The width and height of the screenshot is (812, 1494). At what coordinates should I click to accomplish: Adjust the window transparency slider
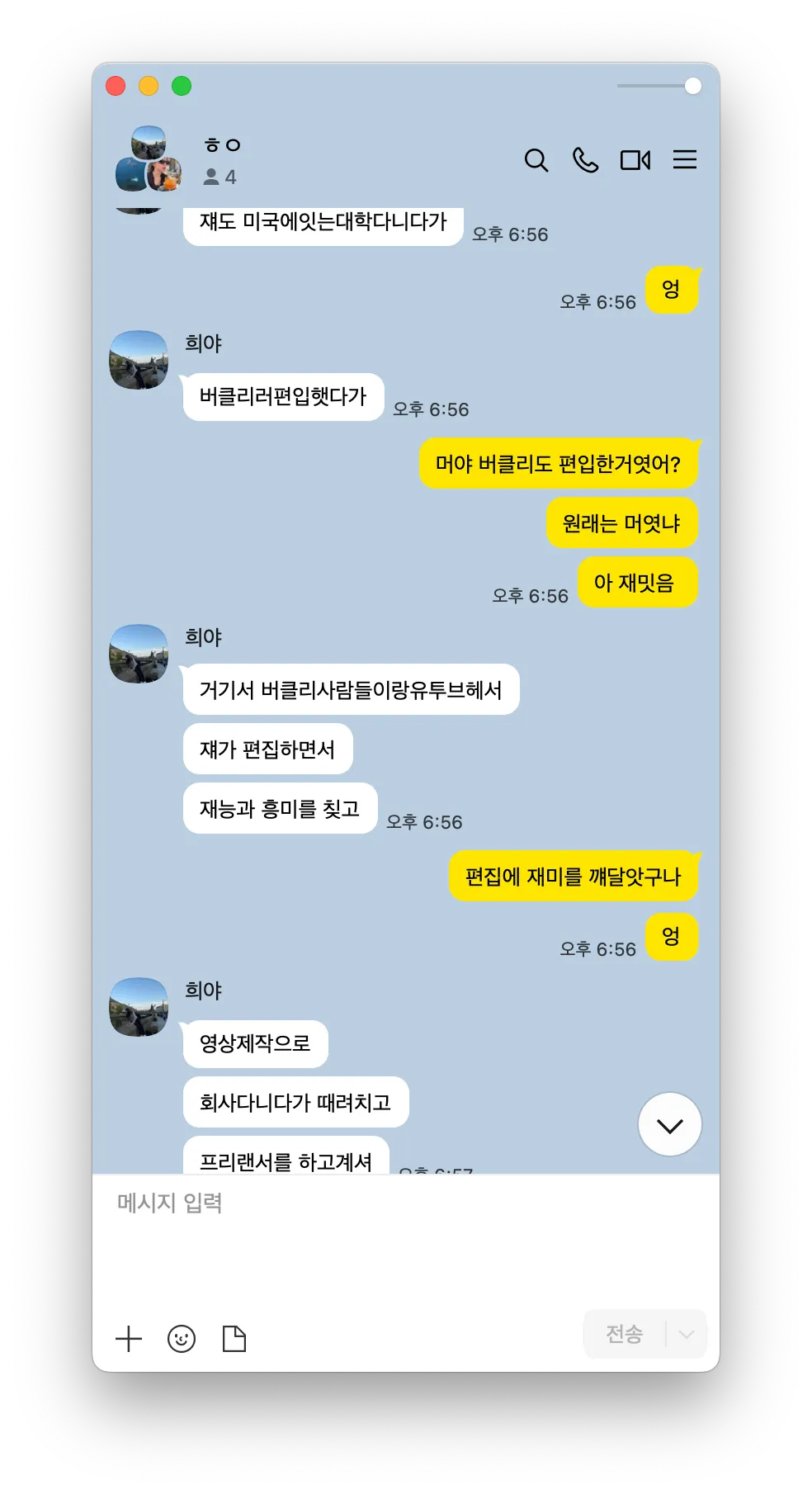pyautogui.click(x=692, y=86)
